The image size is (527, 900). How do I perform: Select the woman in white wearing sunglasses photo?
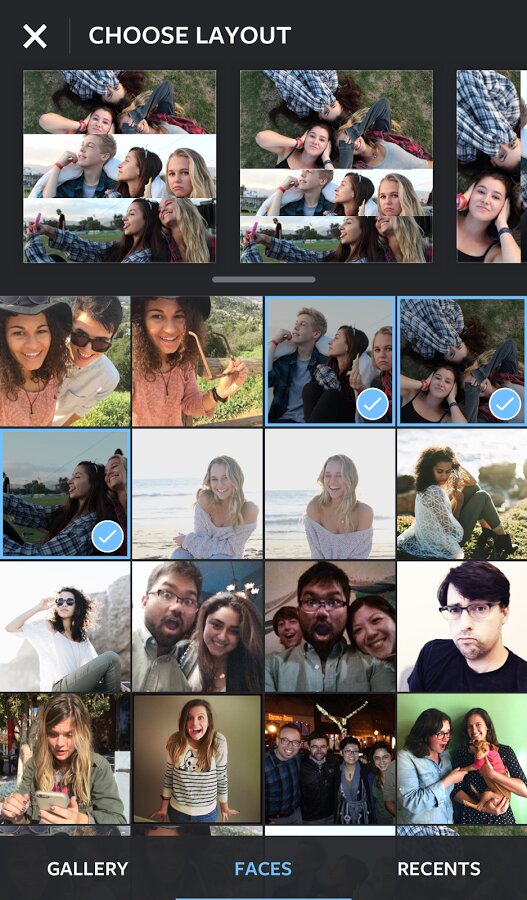(x=65, y=626)
